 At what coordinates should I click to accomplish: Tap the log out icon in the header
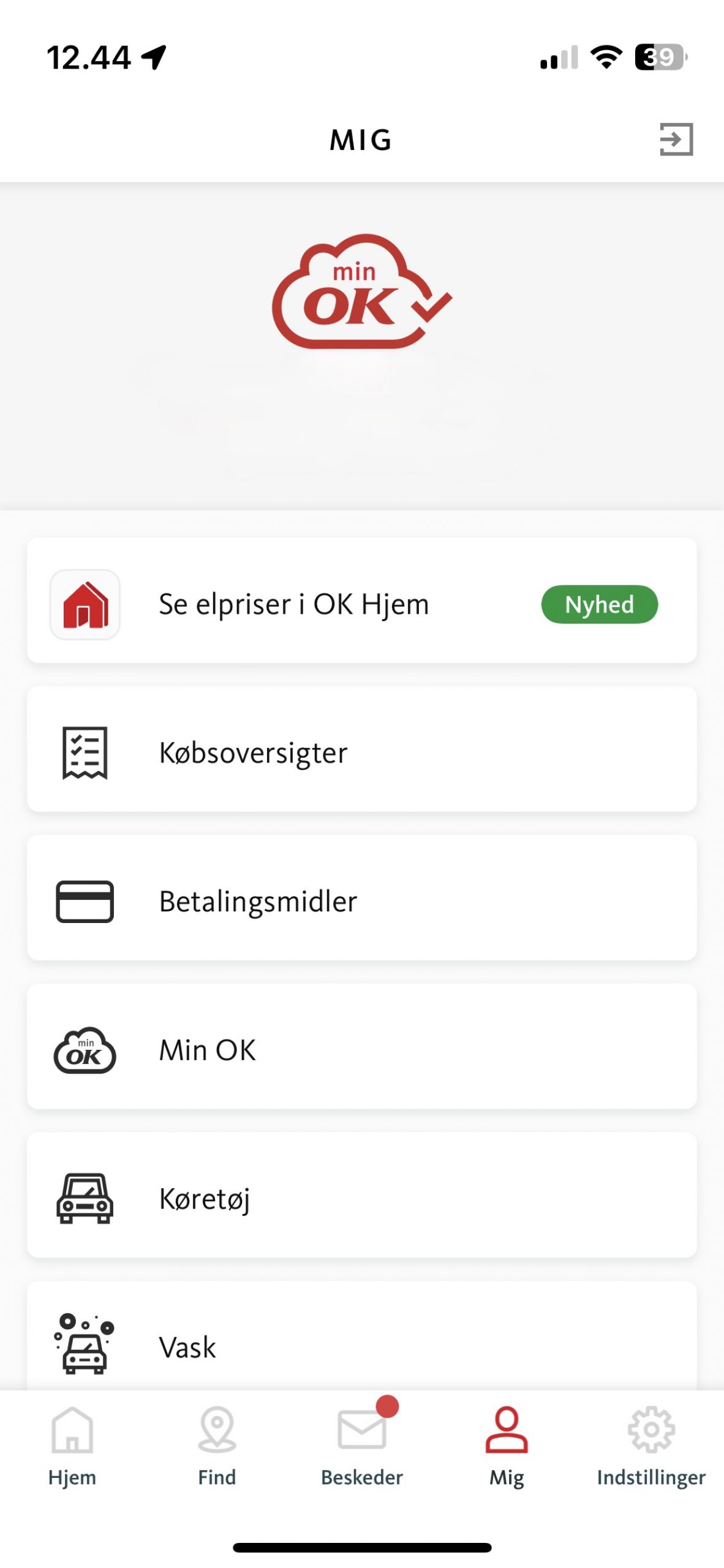(676, 139)
